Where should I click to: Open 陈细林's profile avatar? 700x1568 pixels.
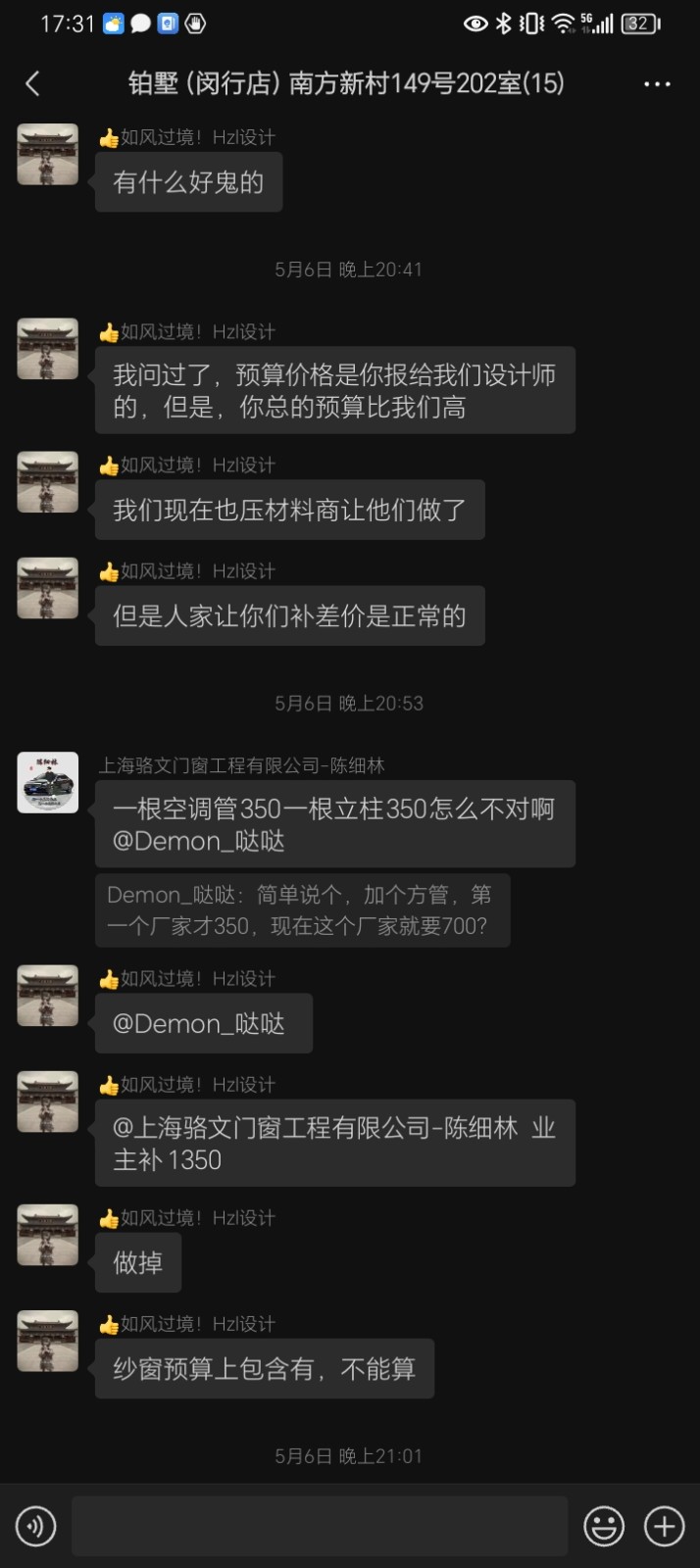[x=48, y=783]
